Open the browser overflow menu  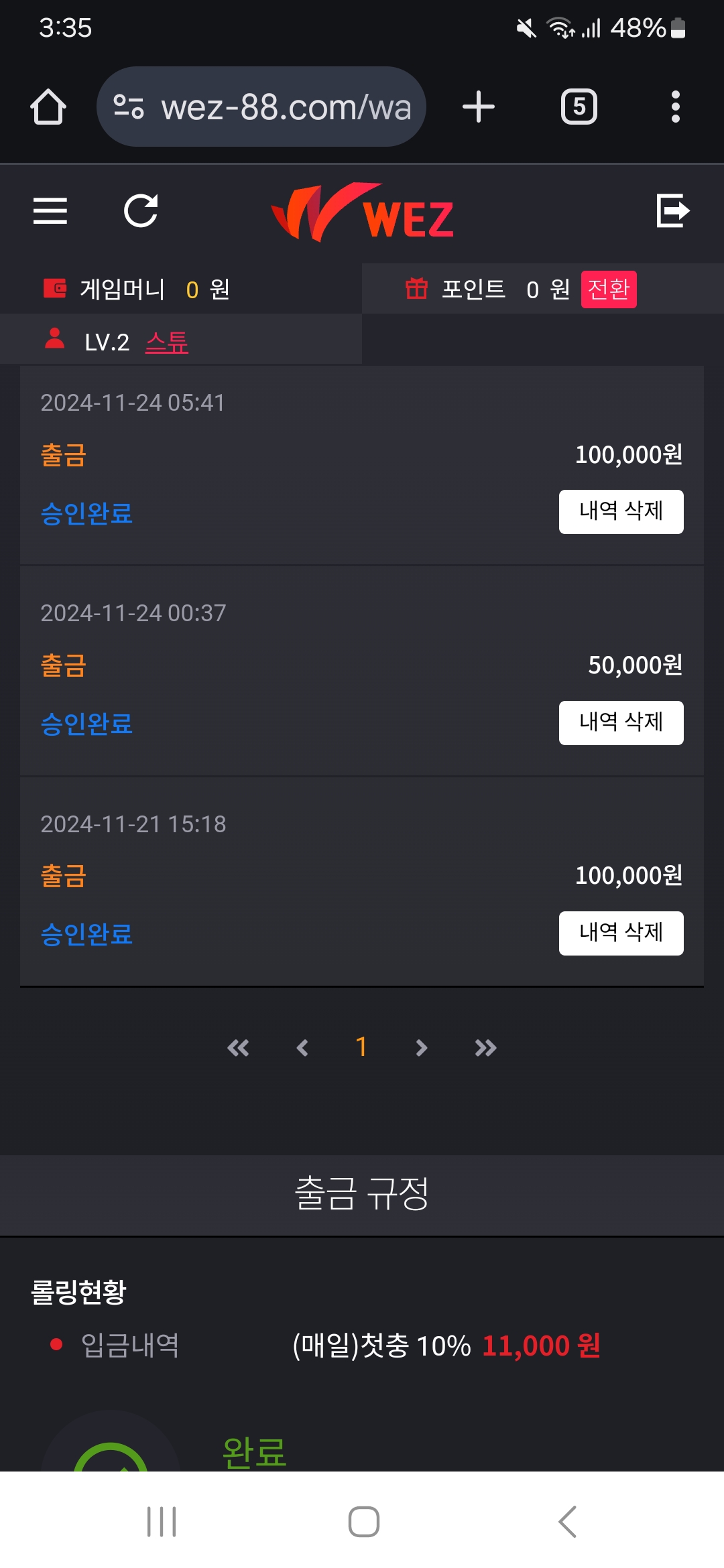(x=675, y=107)
